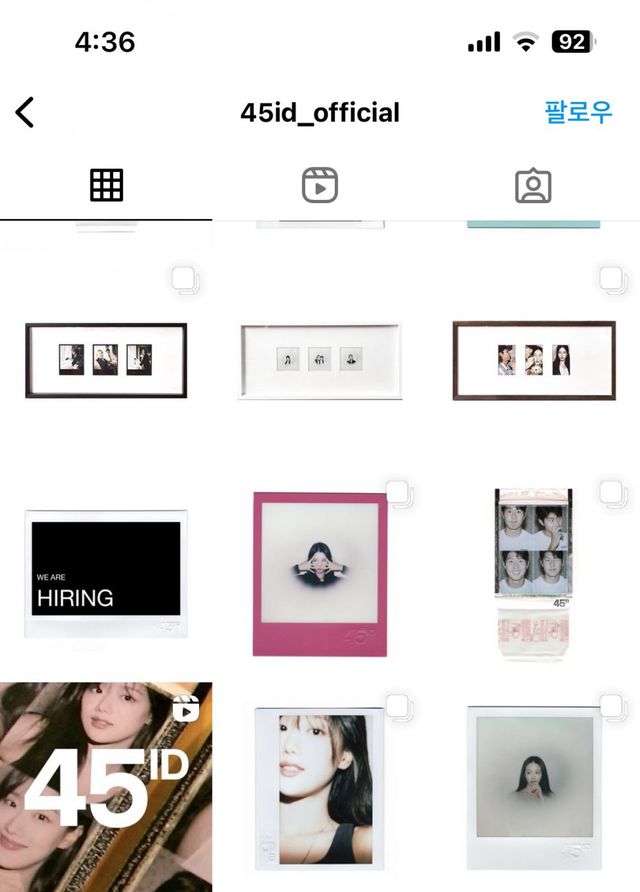Open the pink-framed polaroid post
640x892 pixels.
[x=319, y=573]
